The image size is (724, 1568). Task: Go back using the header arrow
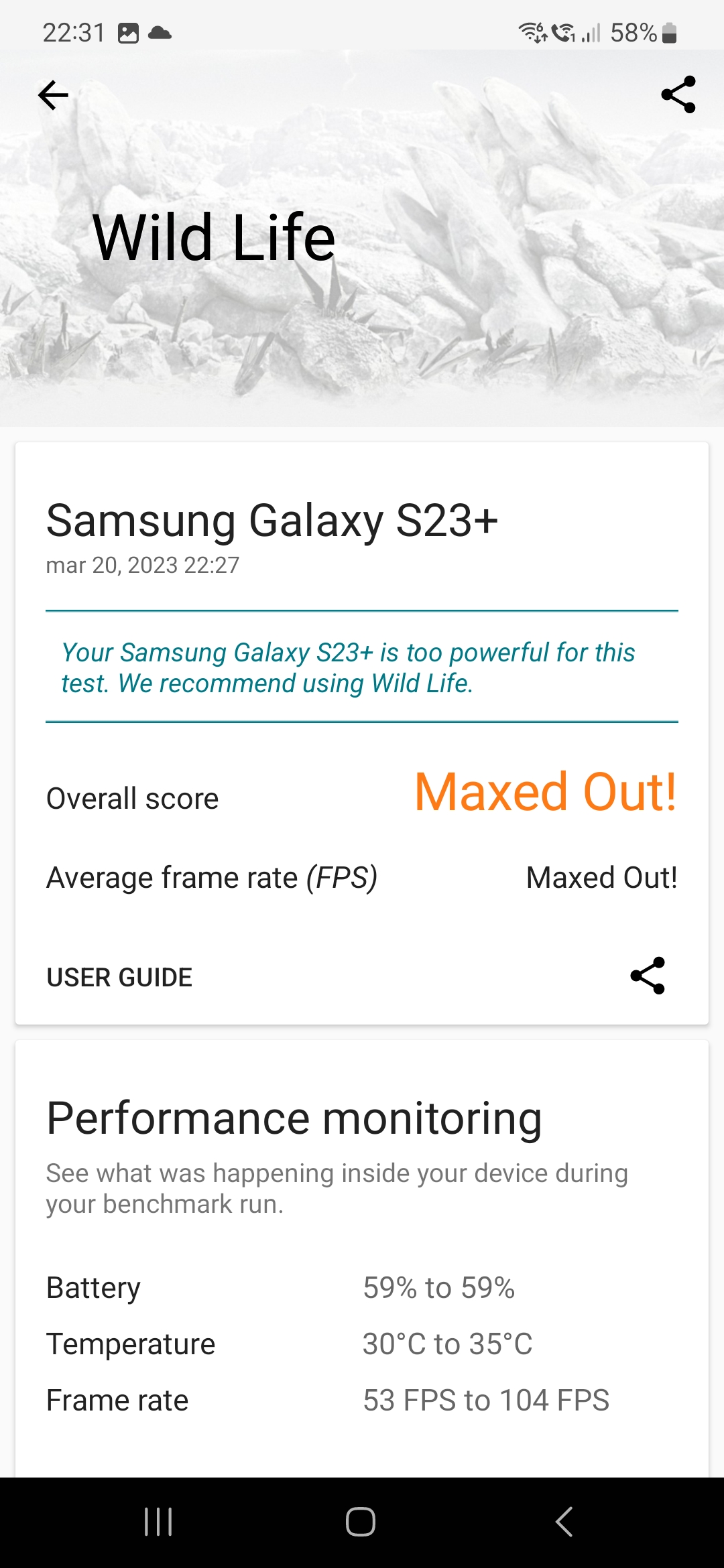pos(54,95)
